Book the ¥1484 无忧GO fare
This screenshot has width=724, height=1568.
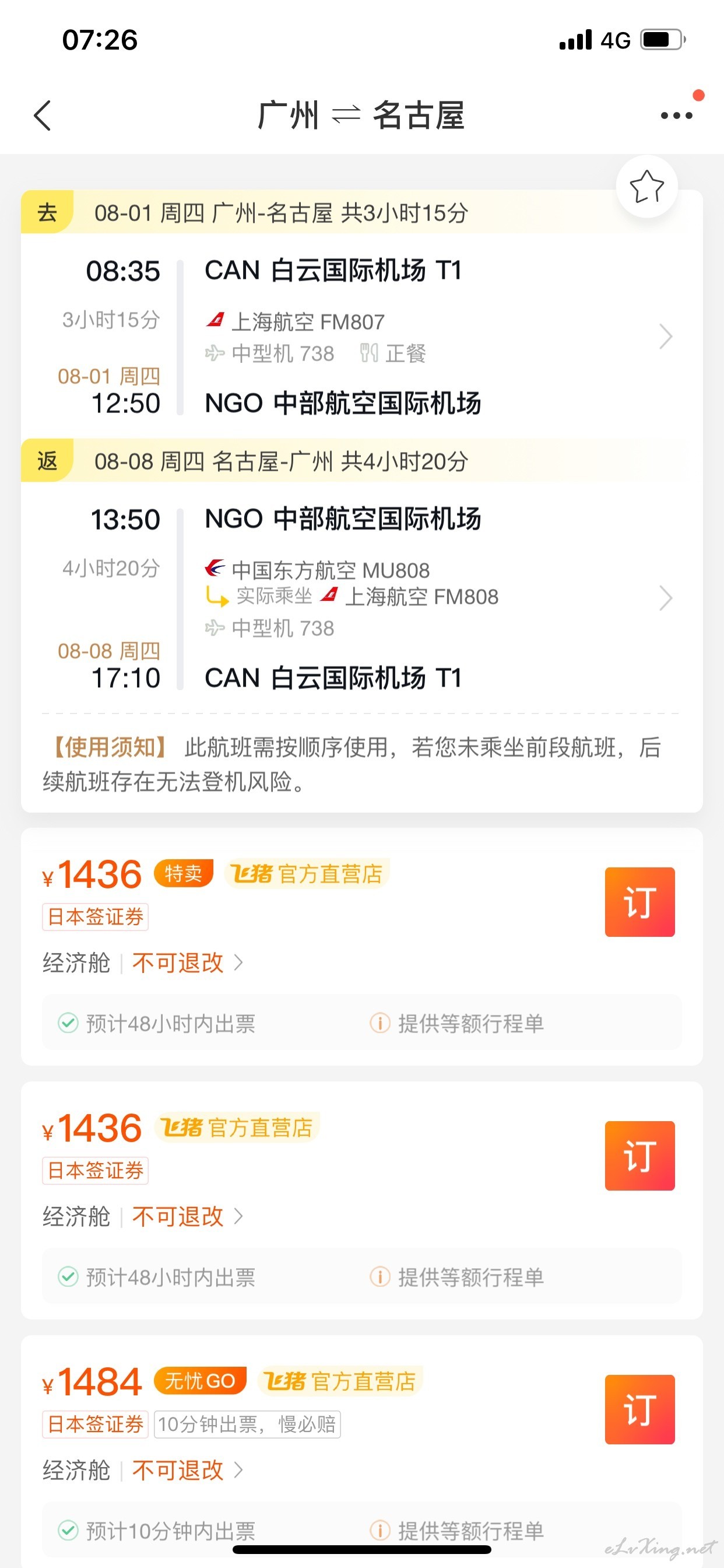click(639, 1409)
